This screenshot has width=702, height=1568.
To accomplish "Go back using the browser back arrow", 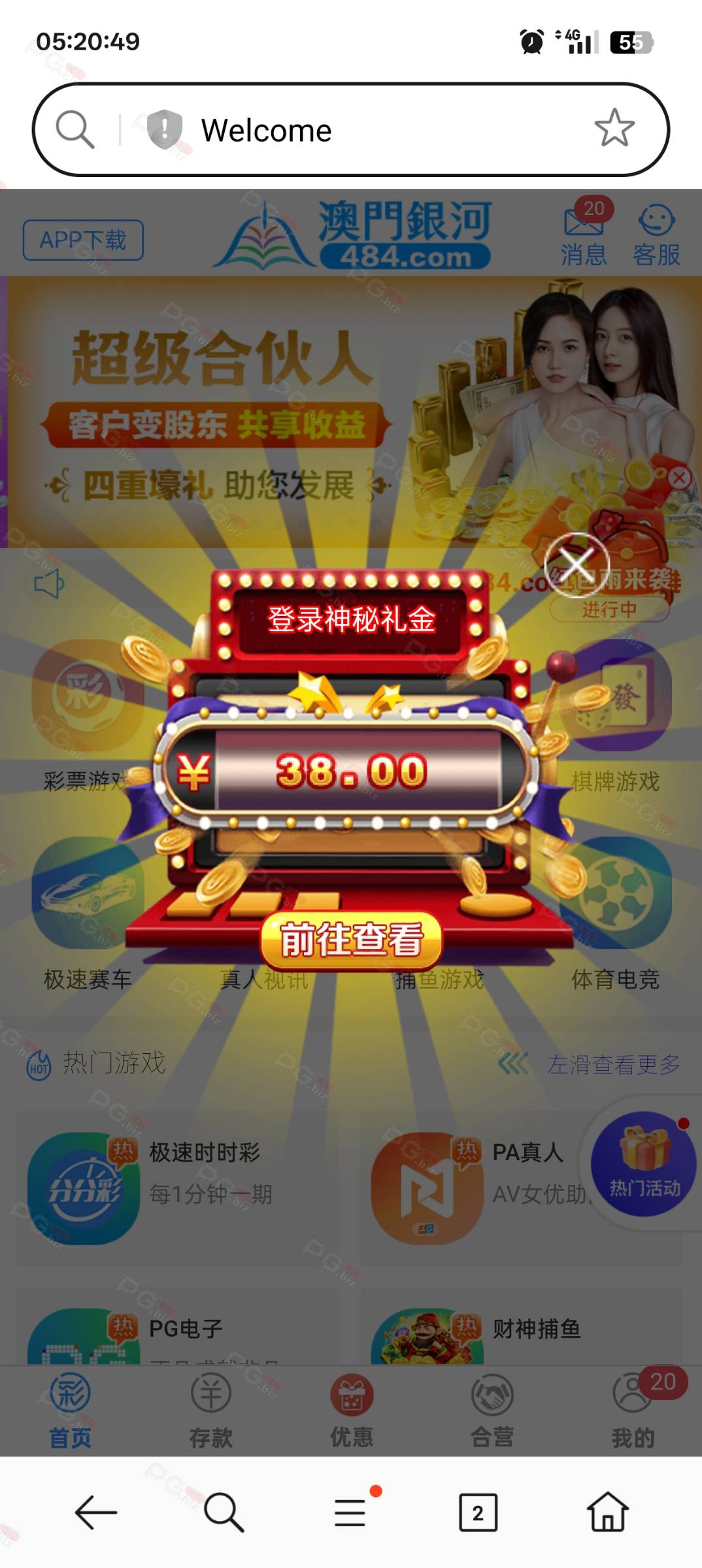I will click(96, 1512).
